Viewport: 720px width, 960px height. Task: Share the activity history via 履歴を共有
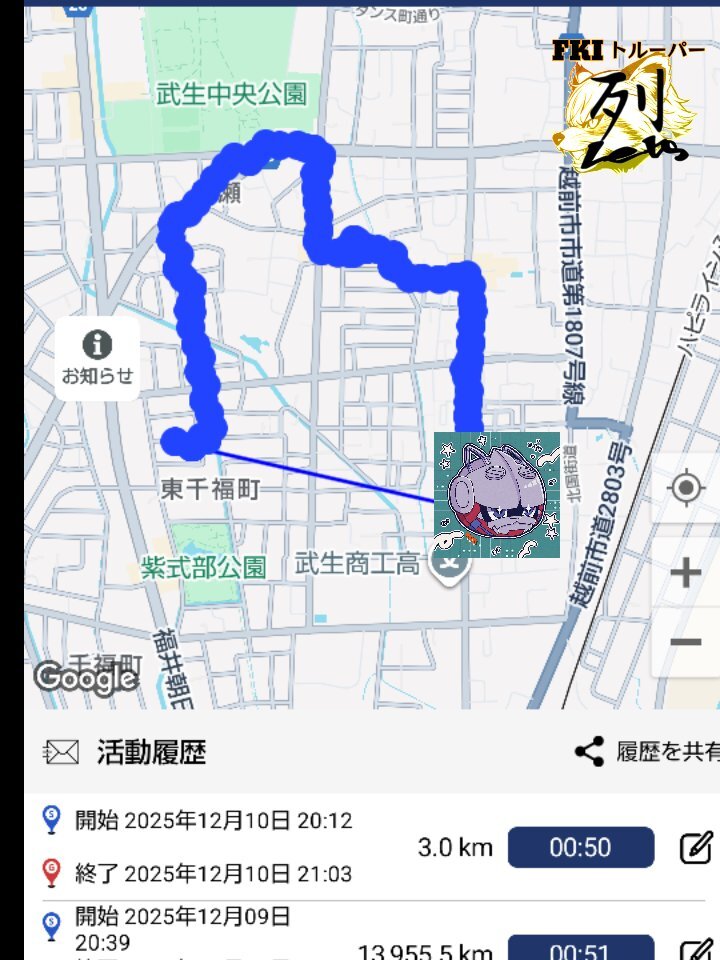pos(646,752)
